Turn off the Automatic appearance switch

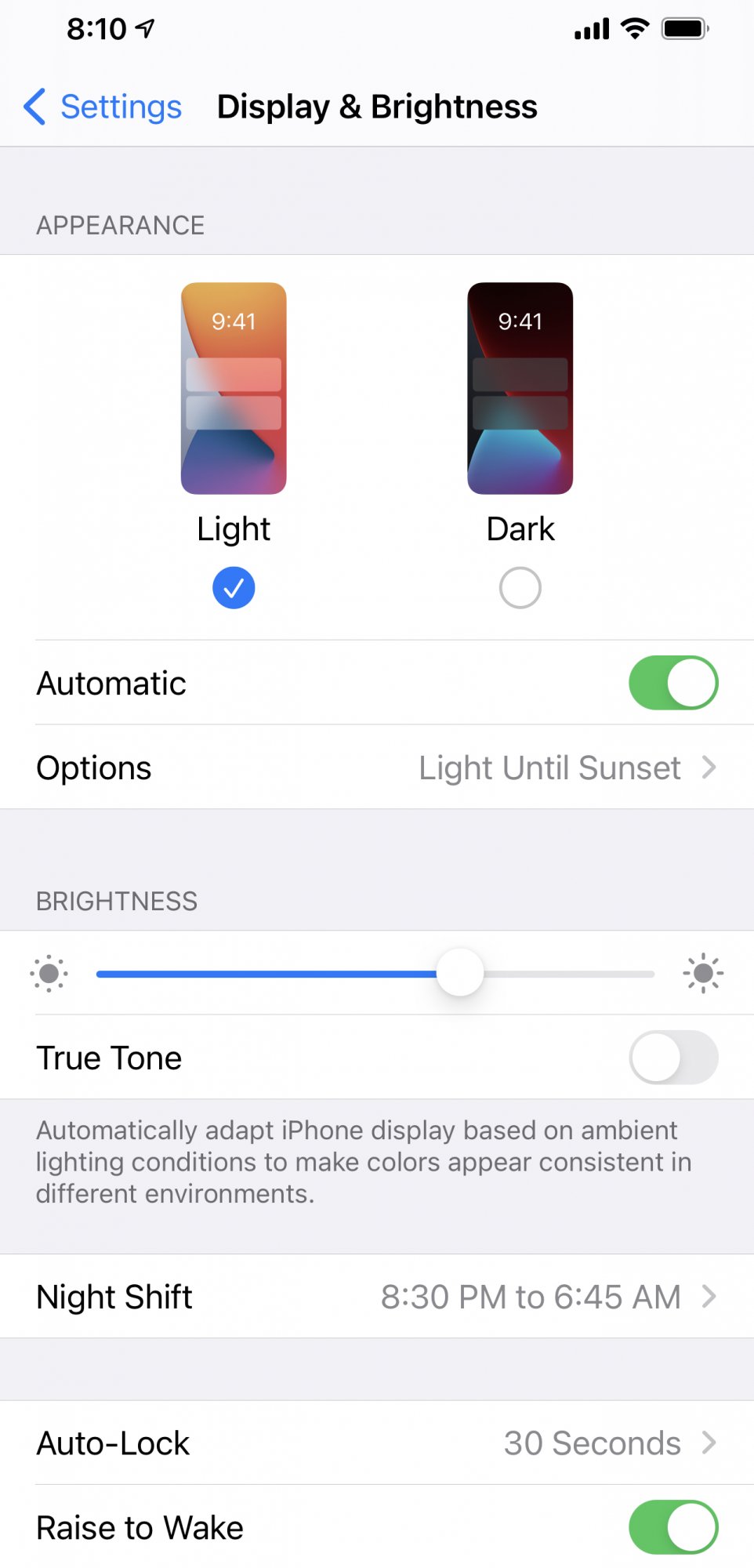(x=672, y=683)
